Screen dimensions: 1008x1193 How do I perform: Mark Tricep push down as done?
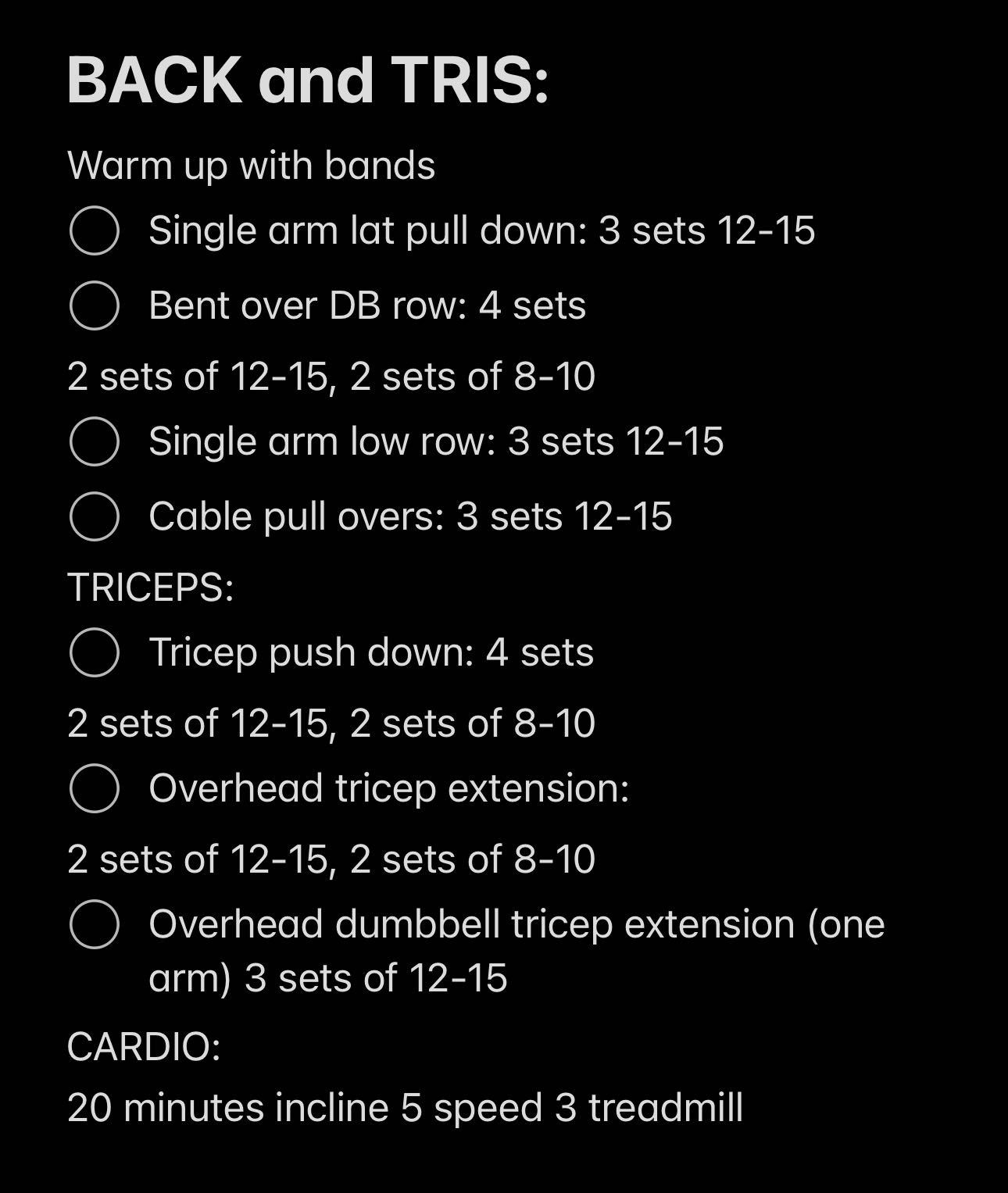pos(94,652)
